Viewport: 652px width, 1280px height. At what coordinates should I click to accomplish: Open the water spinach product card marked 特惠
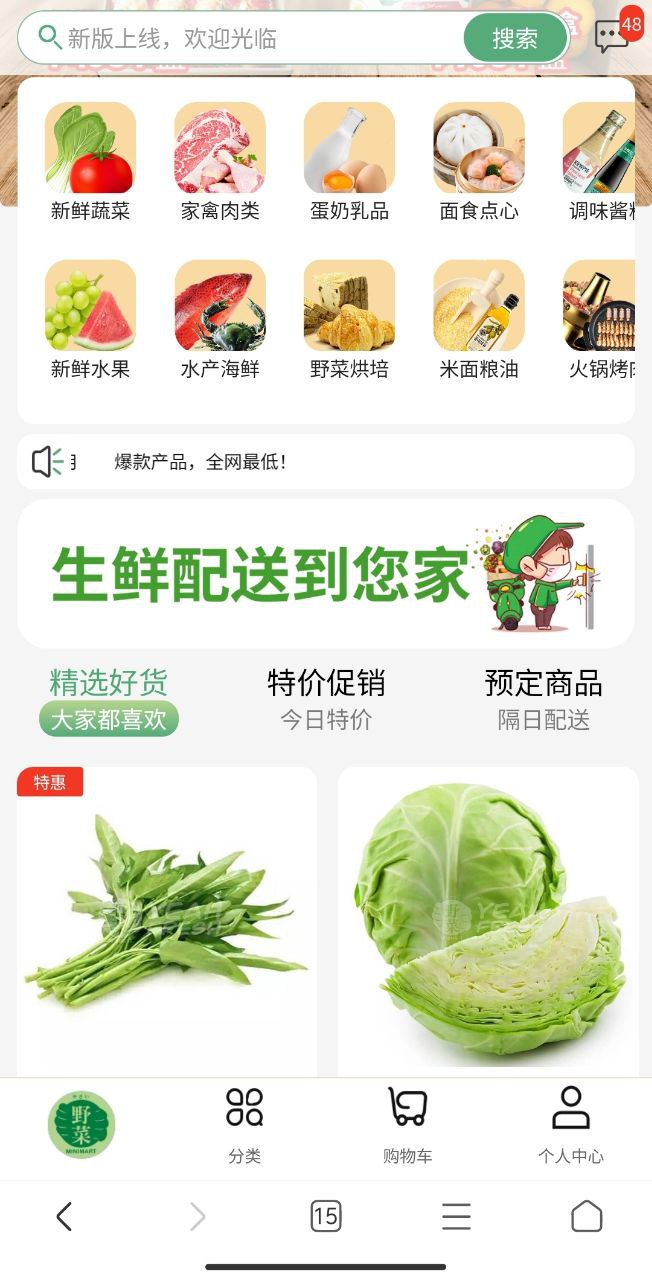(x=167, y=920)
